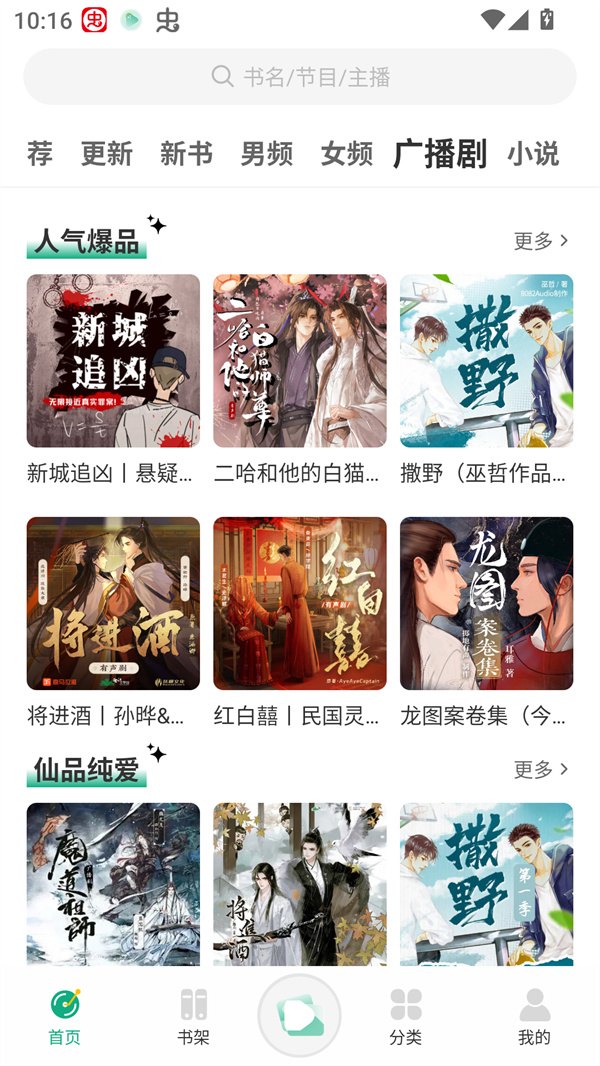Tap 更多 beside 仙品纯爱
The image size is (600, 1066).
(x=541, y=769)
